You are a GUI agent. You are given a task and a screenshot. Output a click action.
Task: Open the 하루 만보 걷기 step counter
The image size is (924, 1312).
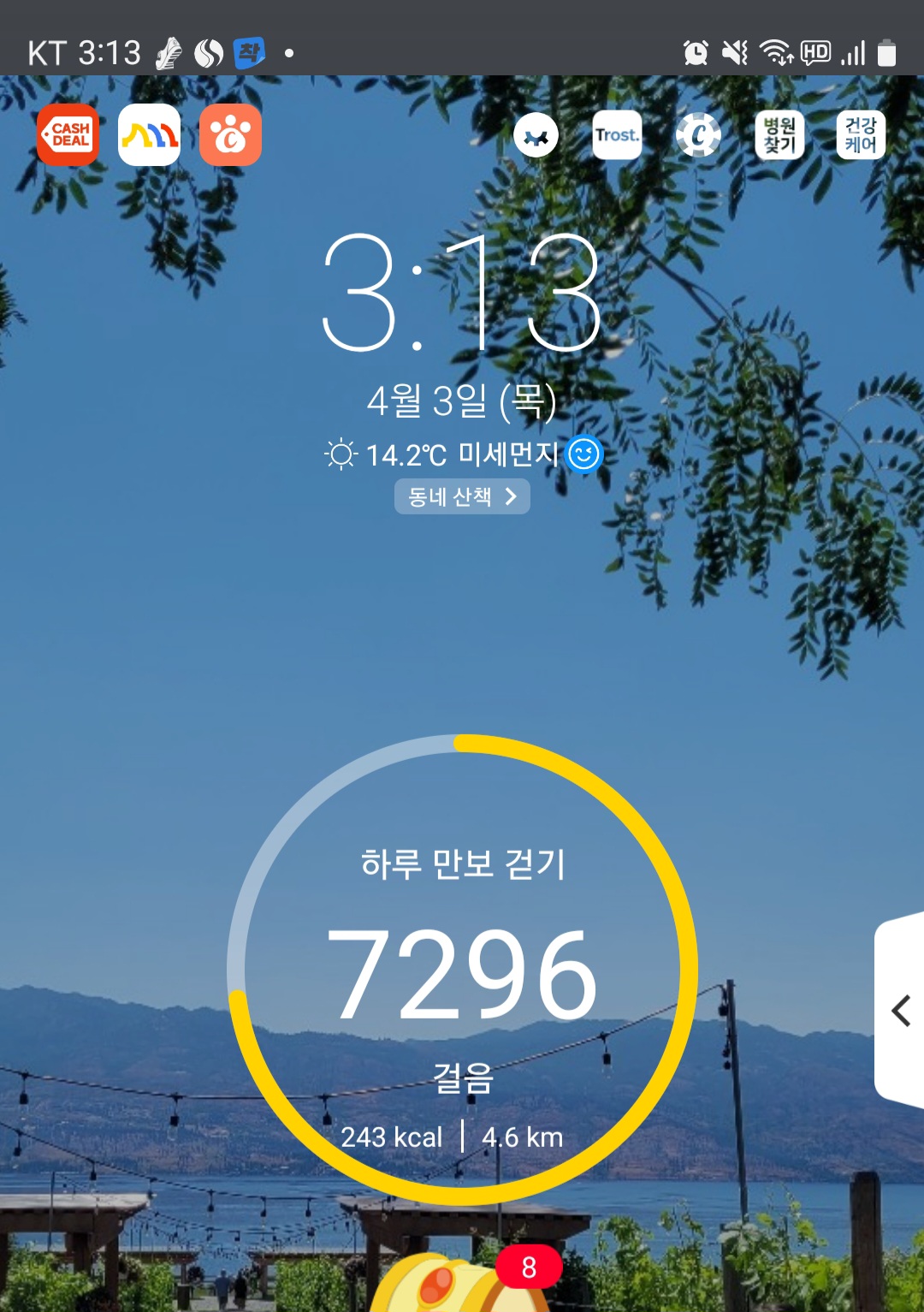click(x=462, y=970)
